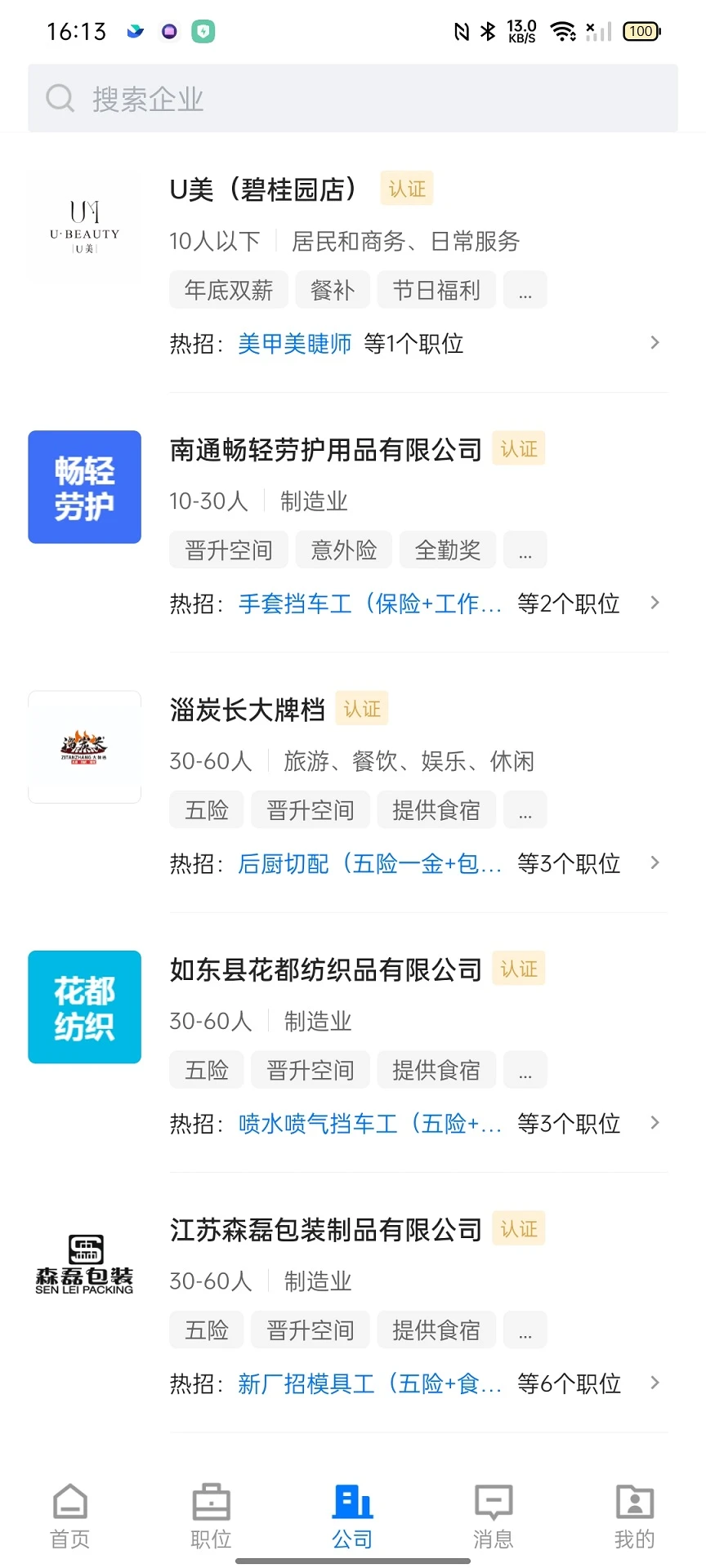Select the 公司 tab
This screenshot has width=706, height=1568.
tap(352, 1516)
